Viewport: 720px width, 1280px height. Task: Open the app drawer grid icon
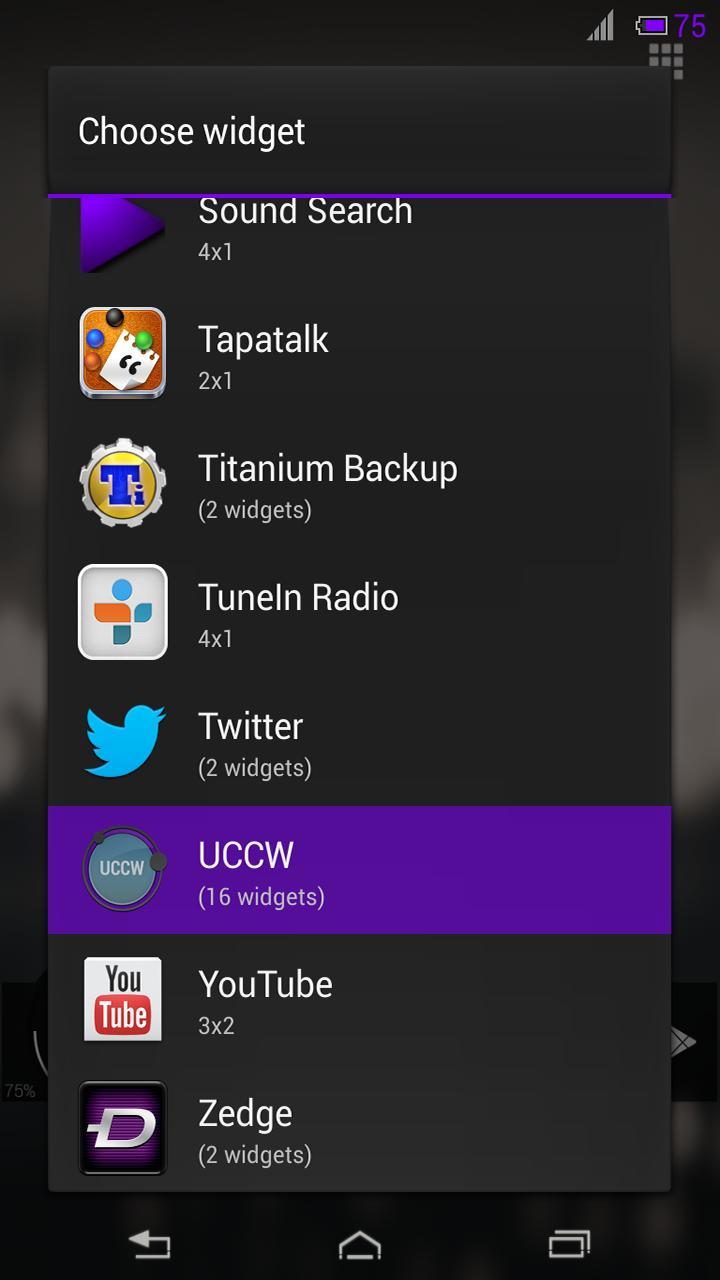click(667, 62)
